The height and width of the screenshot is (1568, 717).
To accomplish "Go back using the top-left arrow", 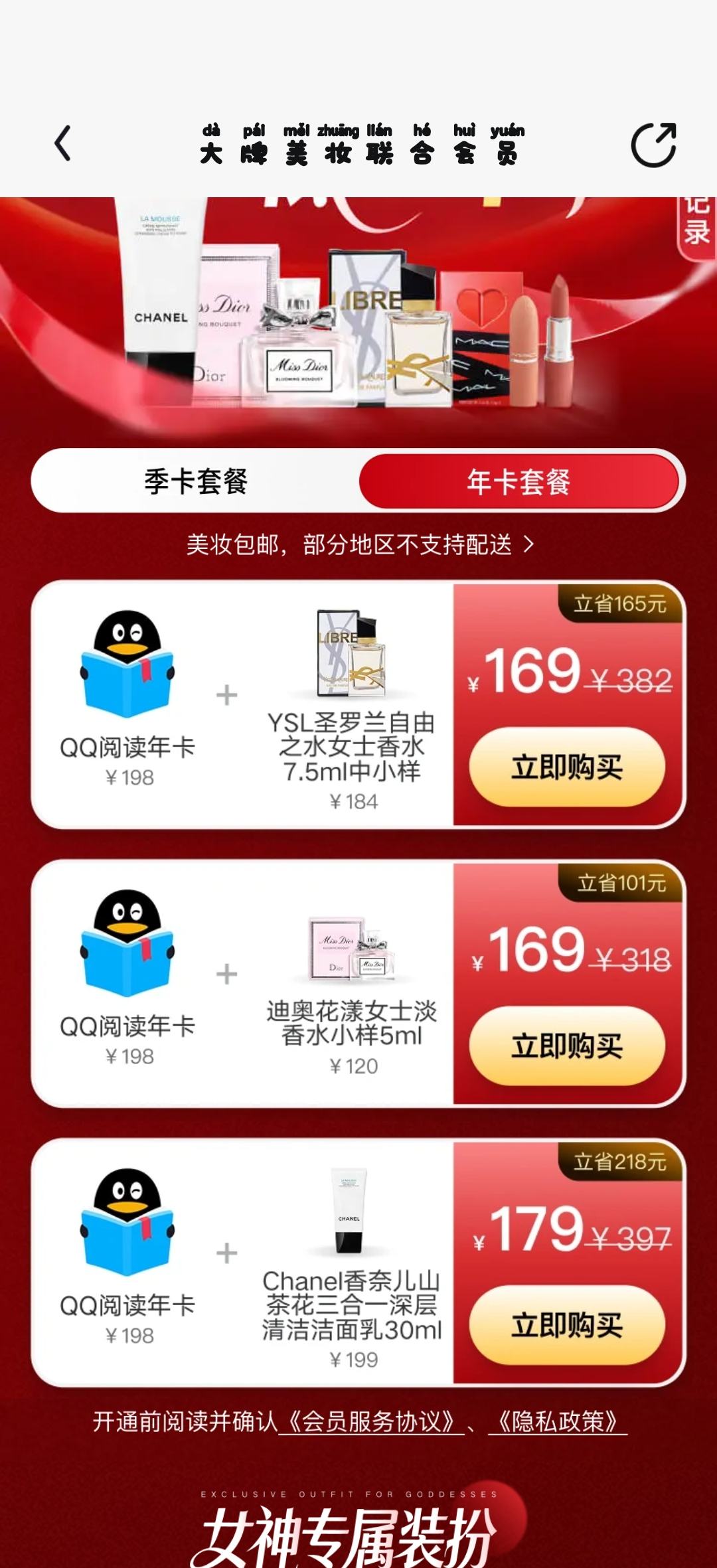I will [x=63, y=143].
